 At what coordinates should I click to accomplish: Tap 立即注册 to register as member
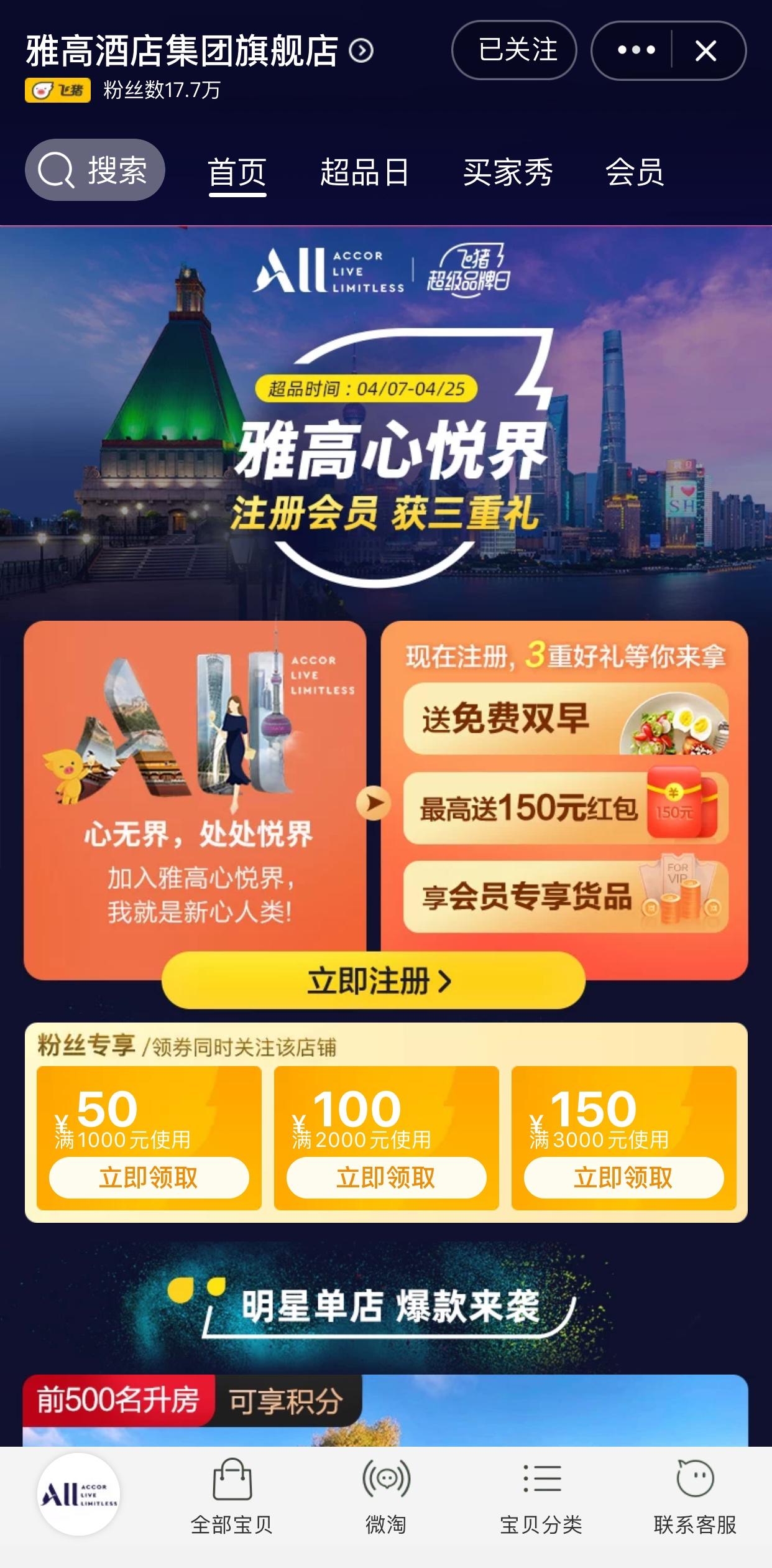(374, 980)
